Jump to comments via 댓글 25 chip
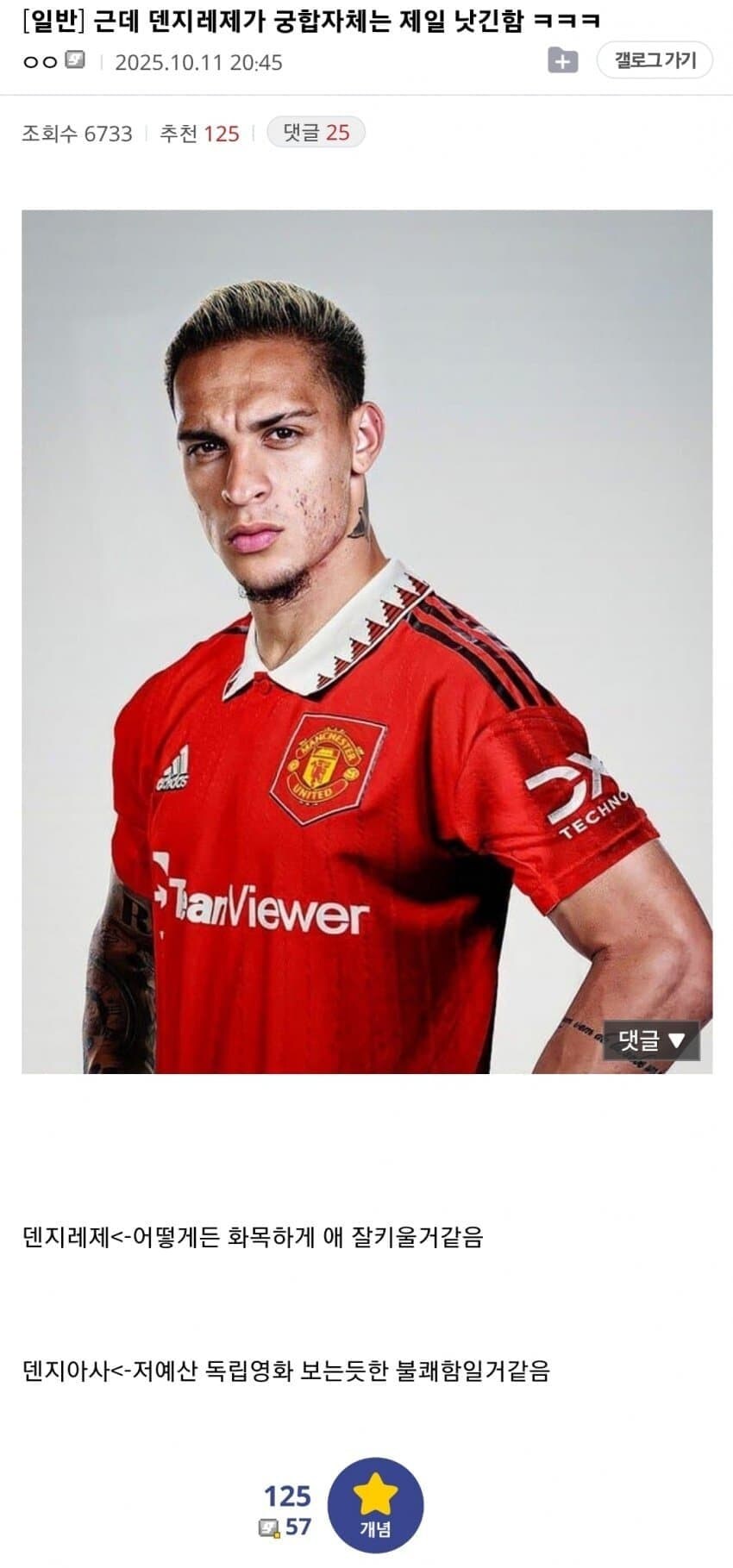The image size is (733, 1568). click(316, 132)
